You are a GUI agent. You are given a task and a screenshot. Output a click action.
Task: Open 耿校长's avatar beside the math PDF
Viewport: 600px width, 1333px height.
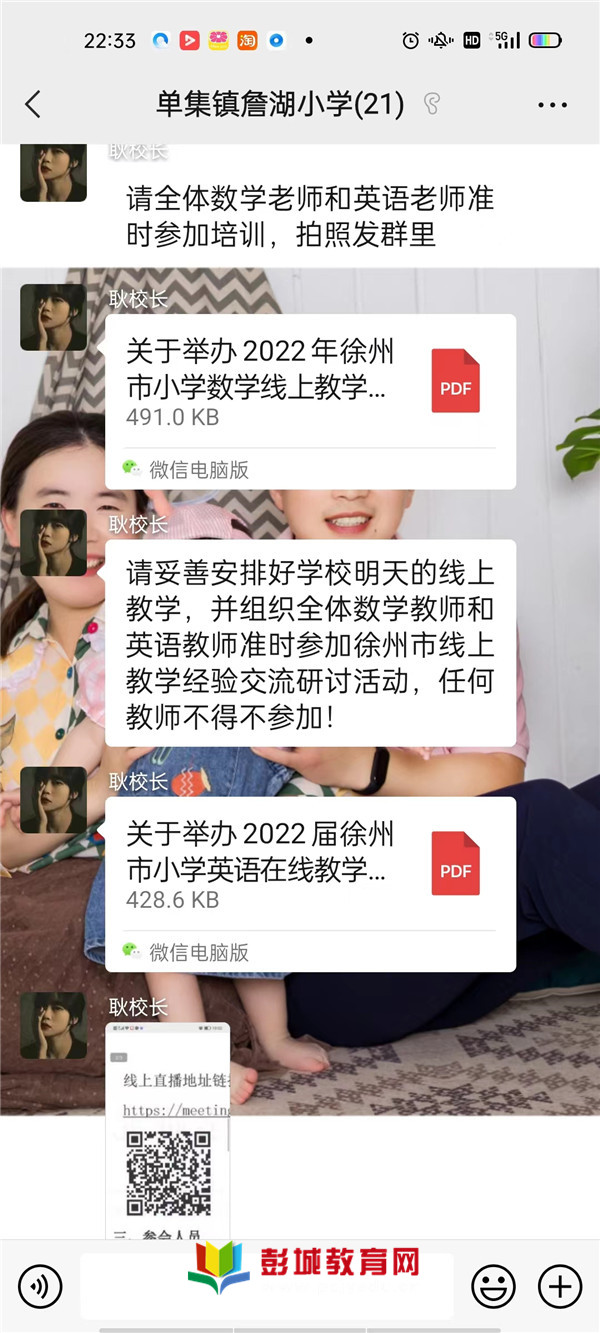point(53,317)
